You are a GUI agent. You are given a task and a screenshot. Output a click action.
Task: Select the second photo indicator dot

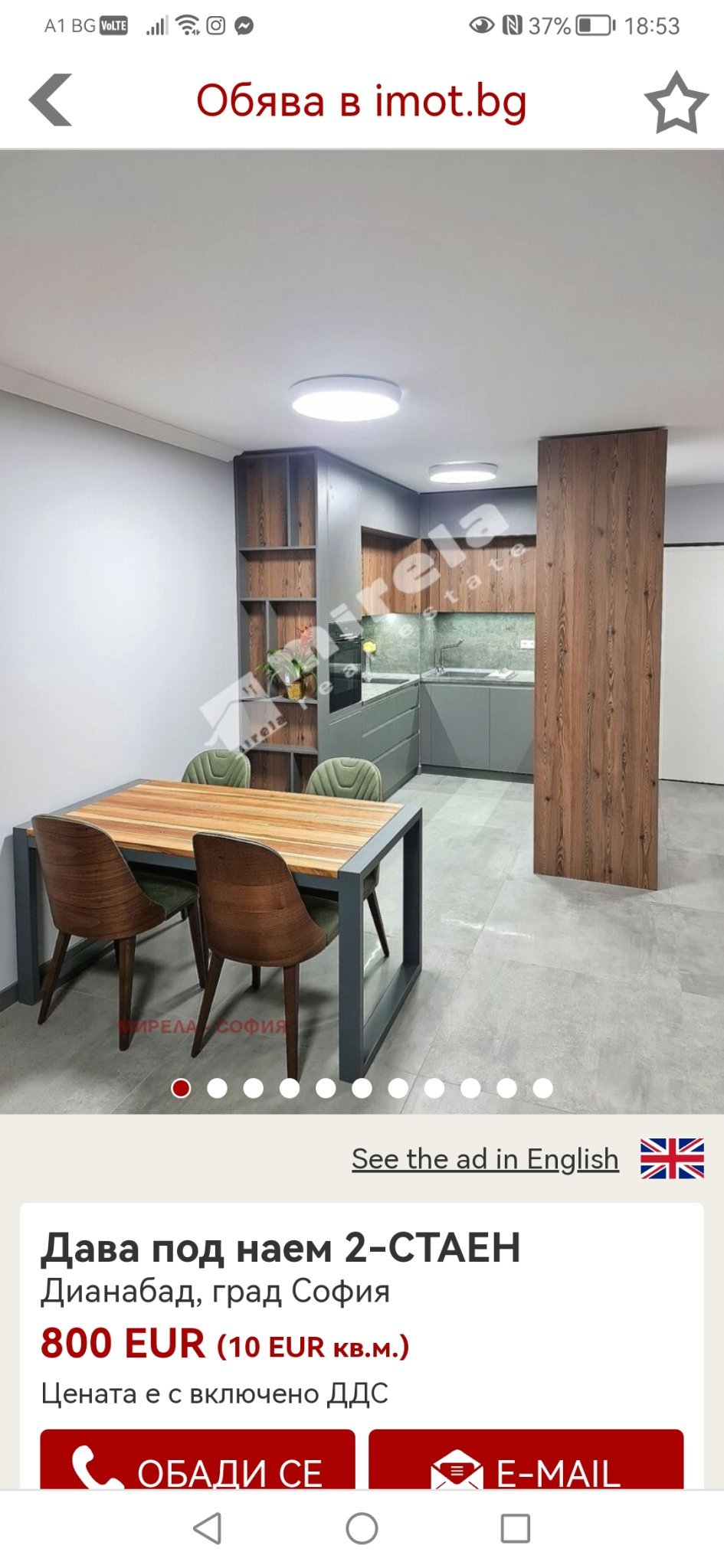click(218, 1088)
